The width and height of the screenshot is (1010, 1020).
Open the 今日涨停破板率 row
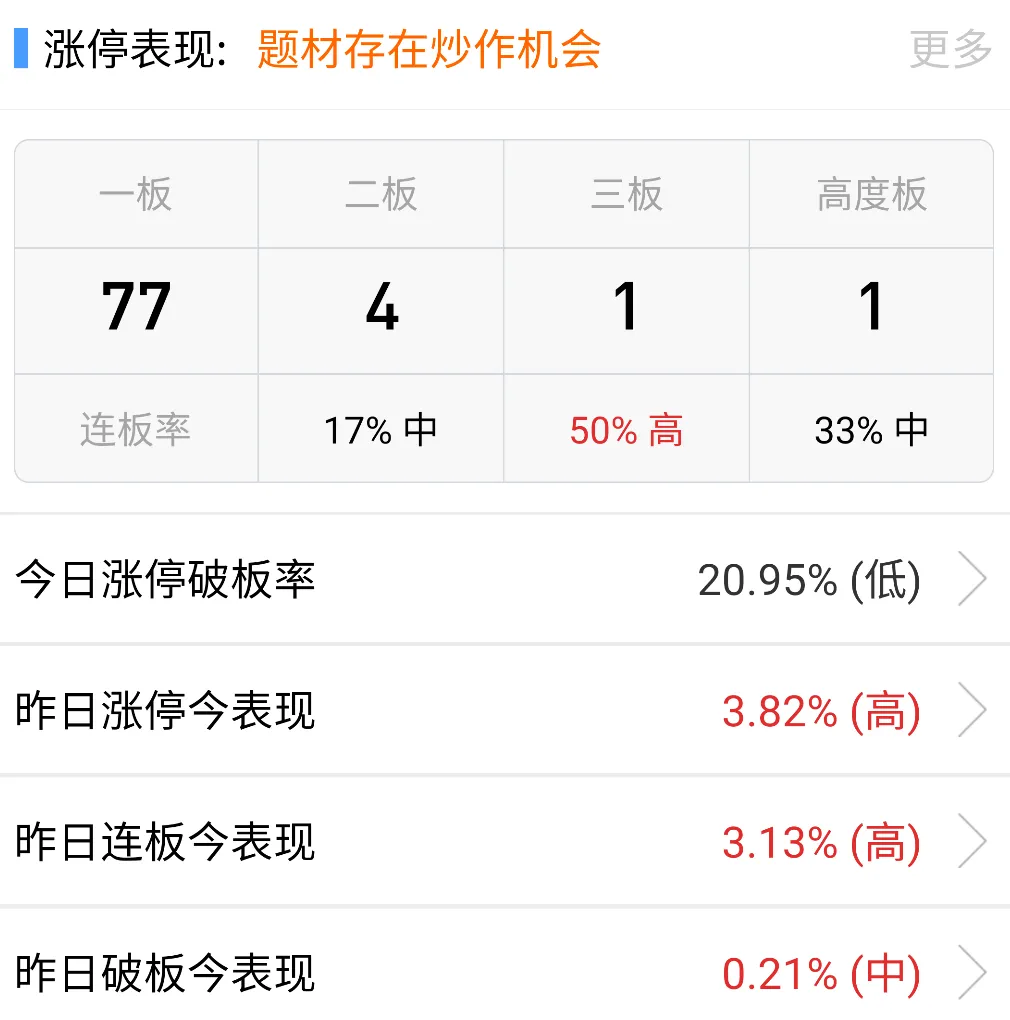504,579
